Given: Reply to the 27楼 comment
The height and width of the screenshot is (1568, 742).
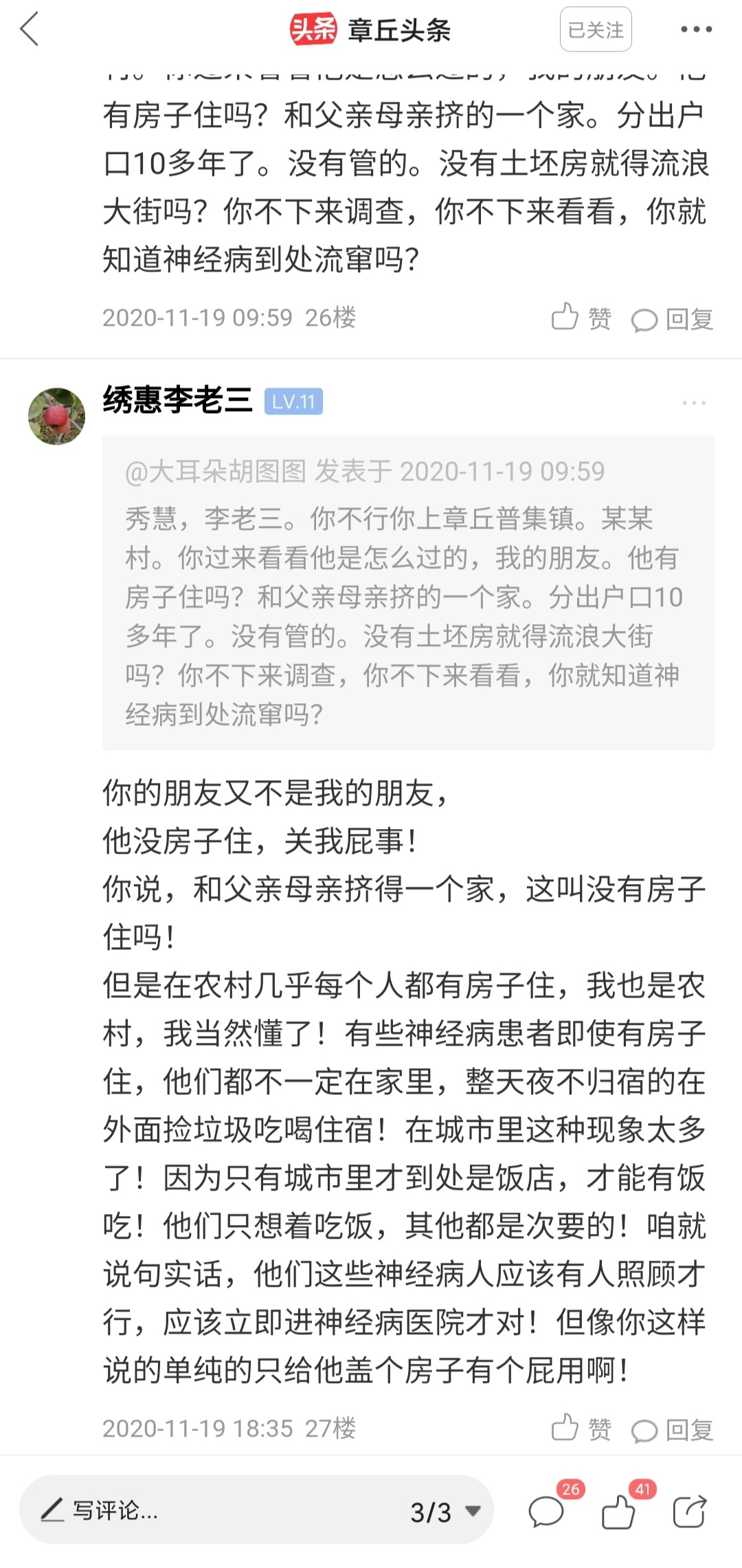Looking at the screenshot, I should 672,1431.
